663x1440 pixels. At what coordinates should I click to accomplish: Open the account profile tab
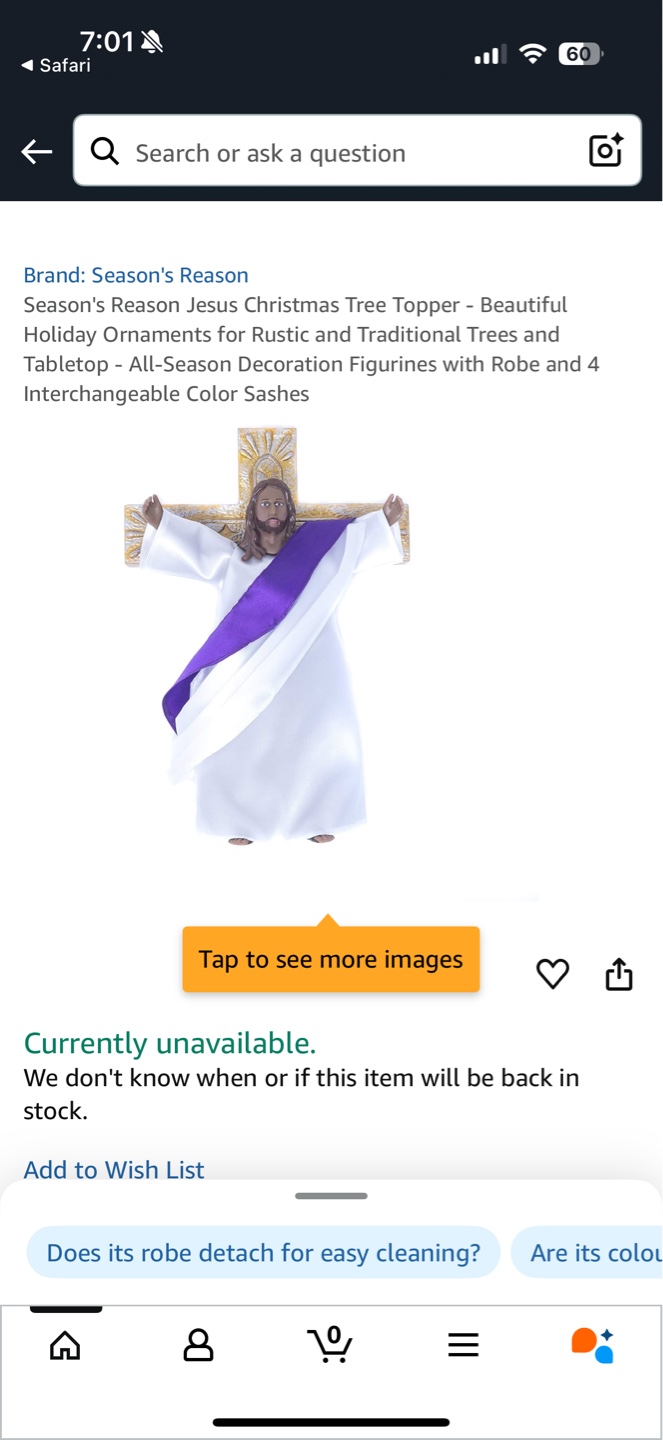point(198,1345)
